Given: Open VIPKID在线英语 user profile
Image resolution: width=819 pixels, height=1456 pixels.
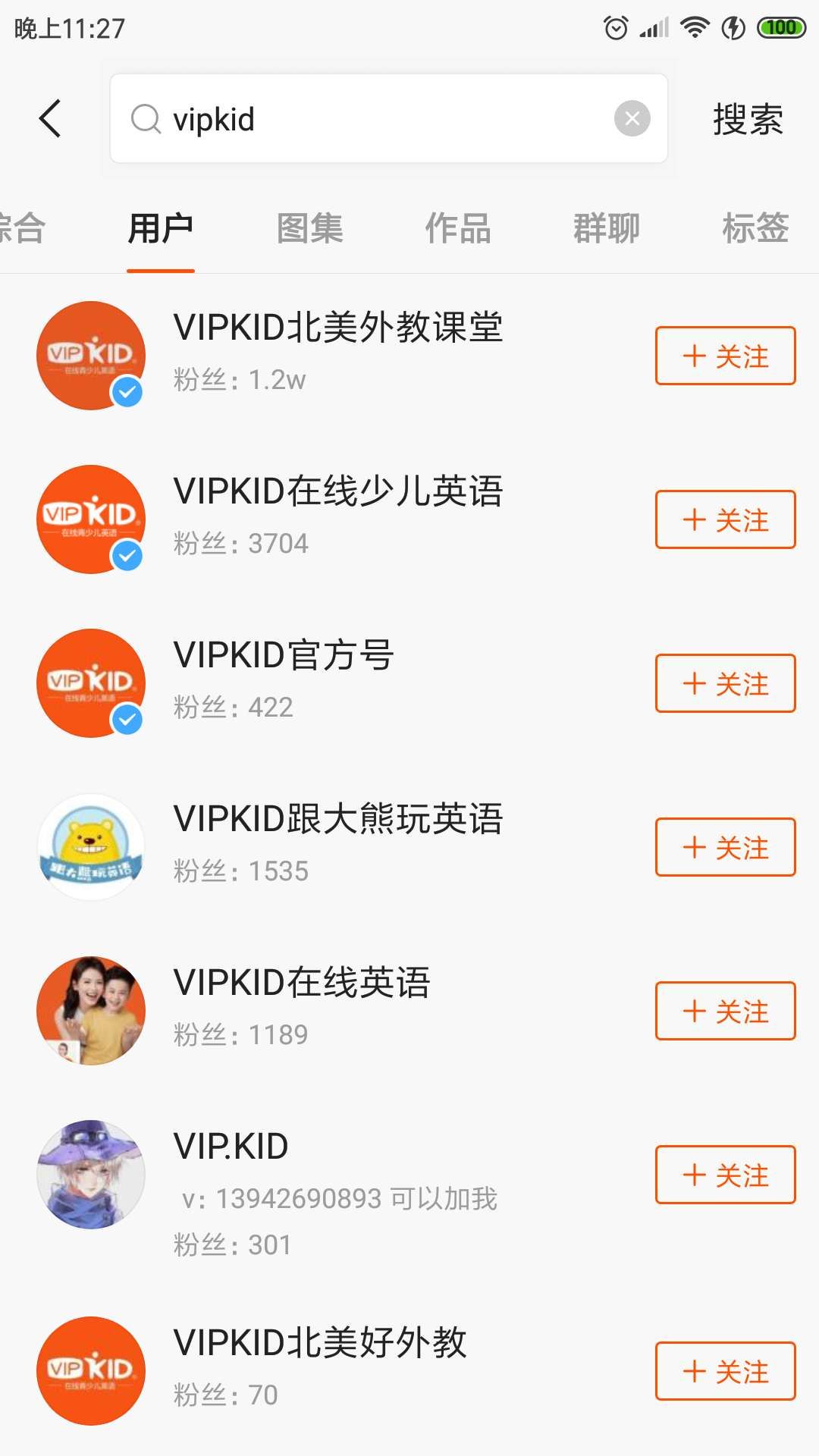Looking at the screenshot, I should click(302, 984).
